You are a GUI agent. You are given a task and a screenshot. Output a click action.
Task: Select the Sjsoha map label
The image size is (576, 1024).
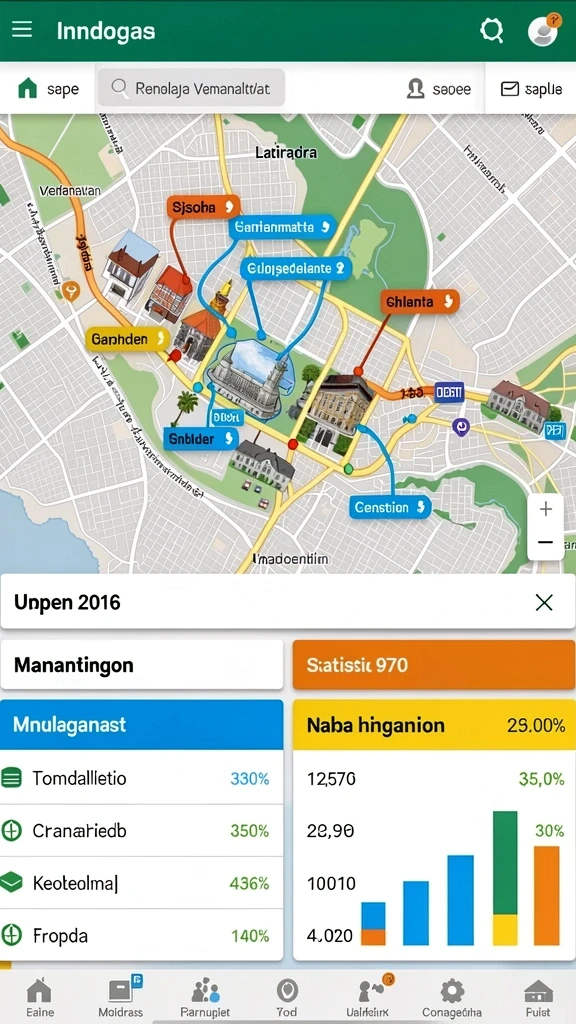point(203,207)
